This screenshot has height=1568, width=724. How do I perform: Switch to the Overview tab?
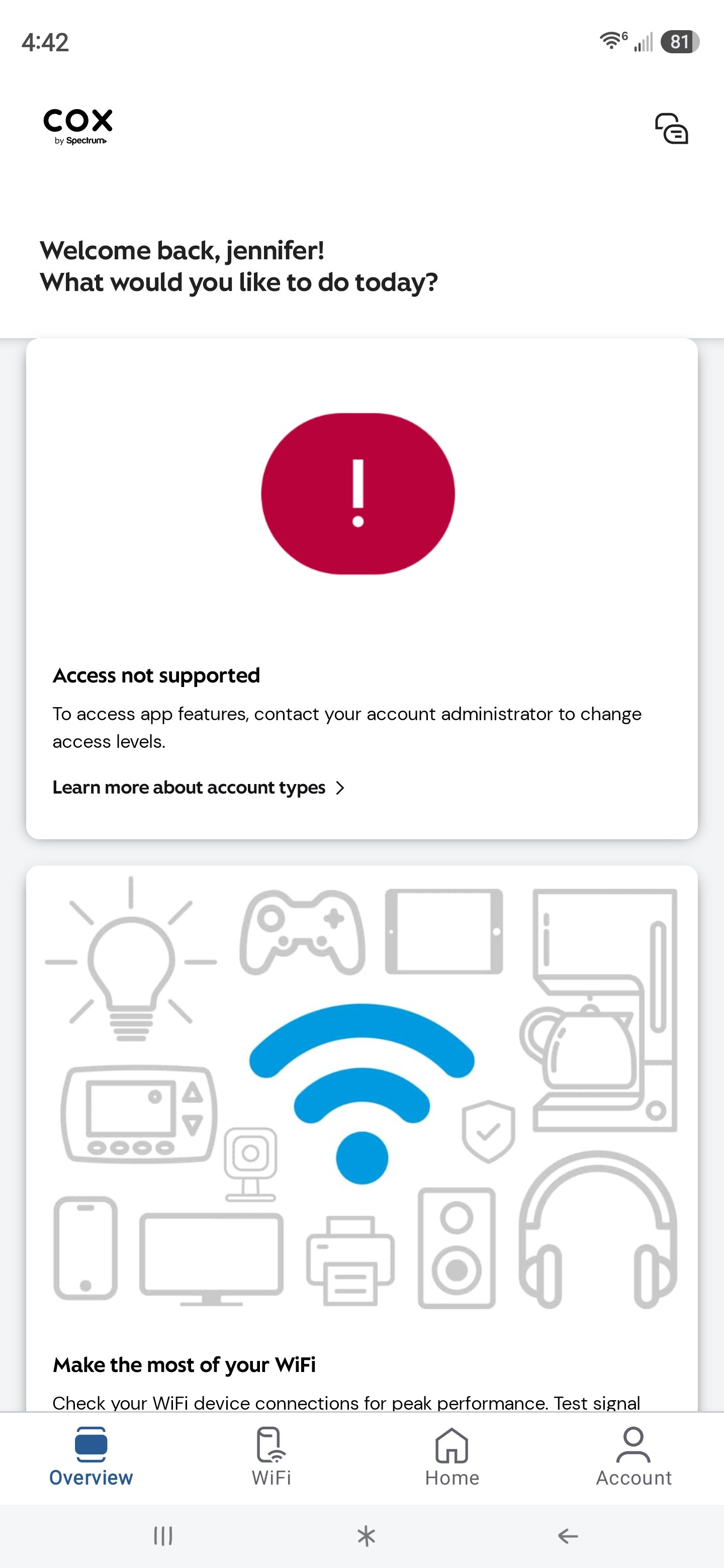coord(90,1457)
